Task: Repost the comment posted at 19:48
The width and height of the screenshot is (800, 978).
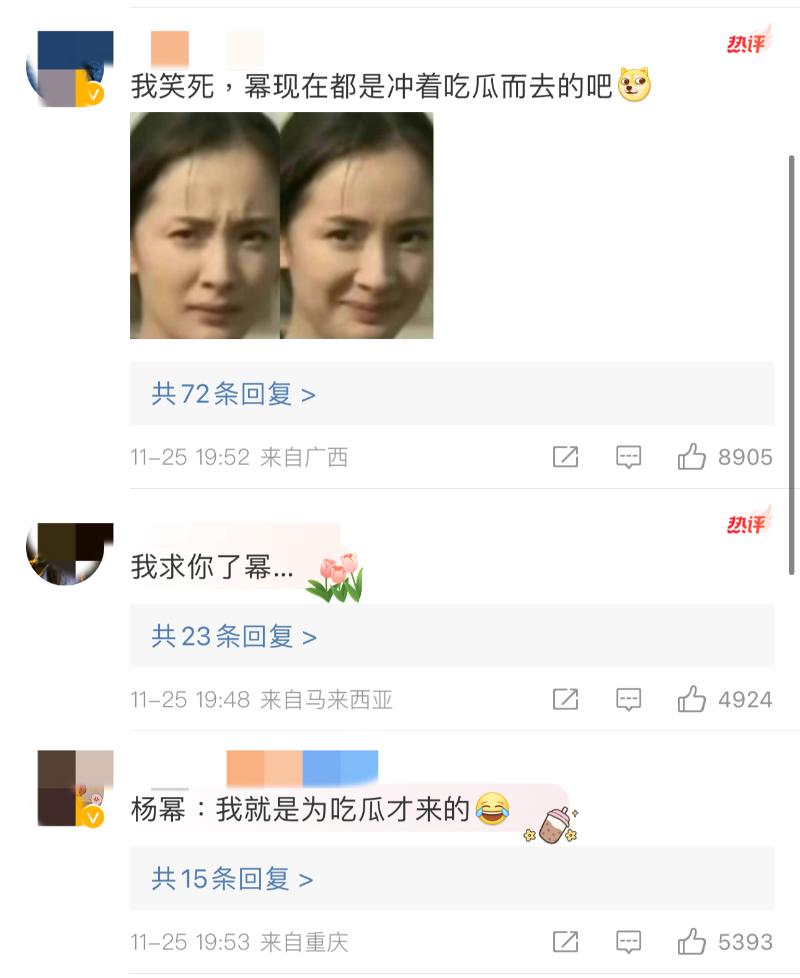Action: click(565, 700)
